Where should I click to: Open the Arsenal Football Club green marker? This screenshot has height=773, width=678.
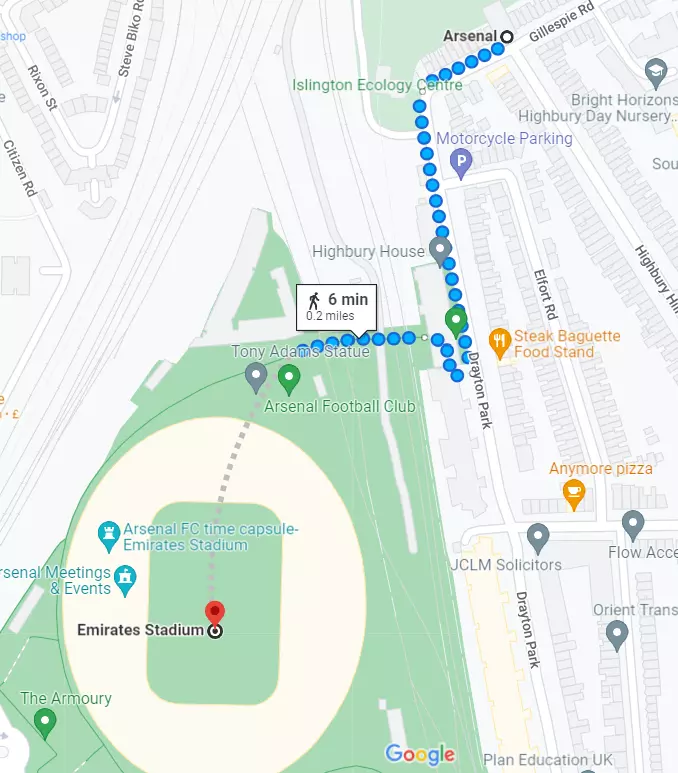[x=289, y=379]
